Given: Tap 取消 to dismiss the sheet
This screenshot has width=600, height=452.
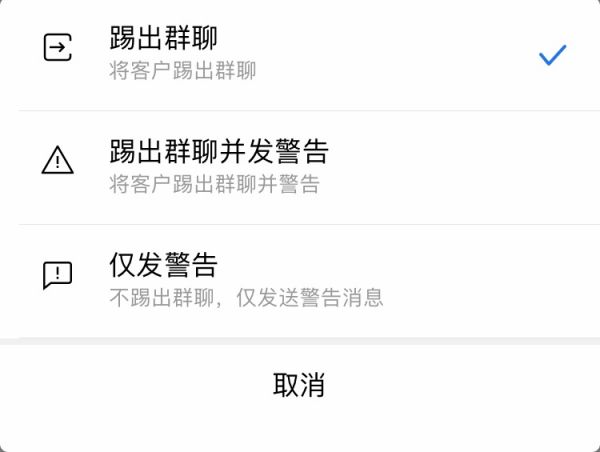Looking at the screenshot, I should [x=299, y=385].
